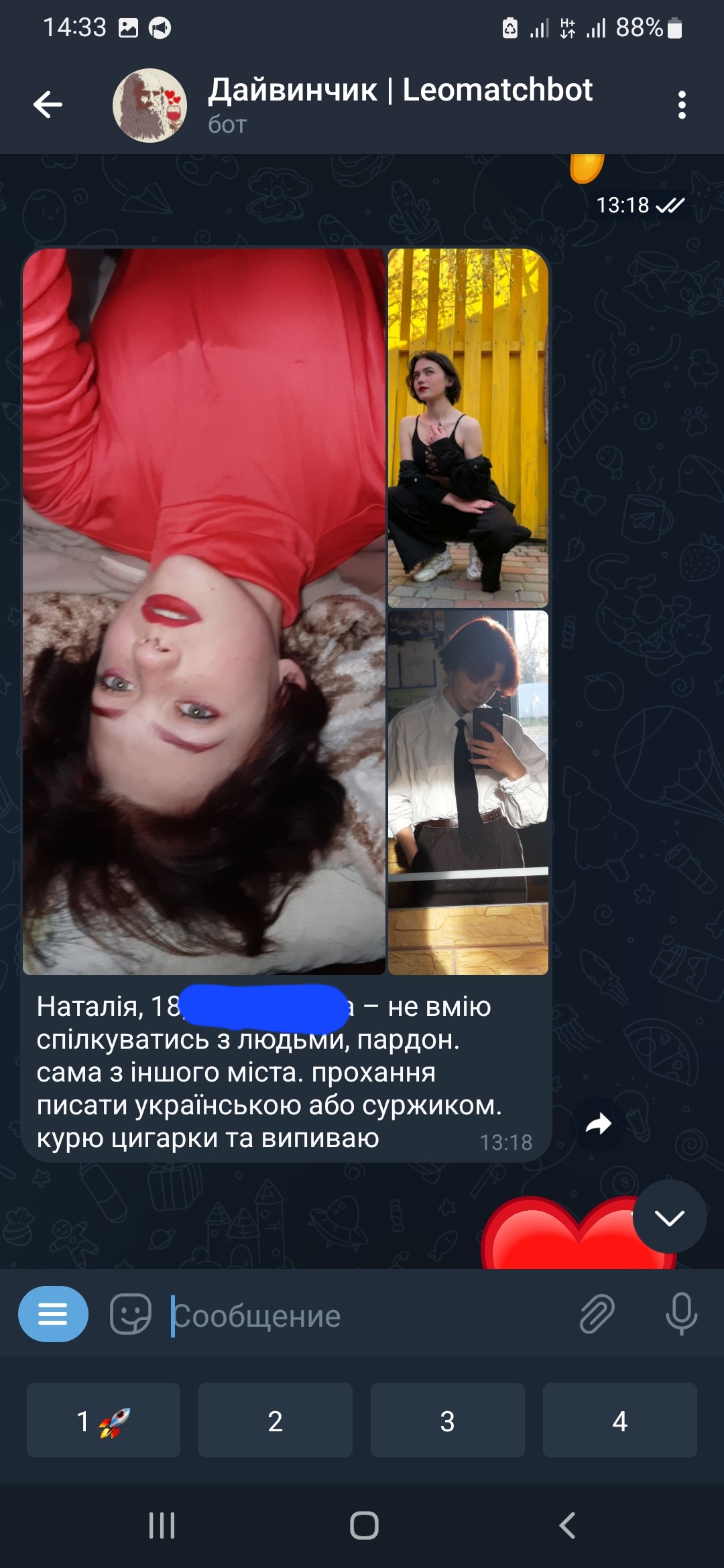
Task: Open the recent apps view
Action: click(x=162, y=1526)
